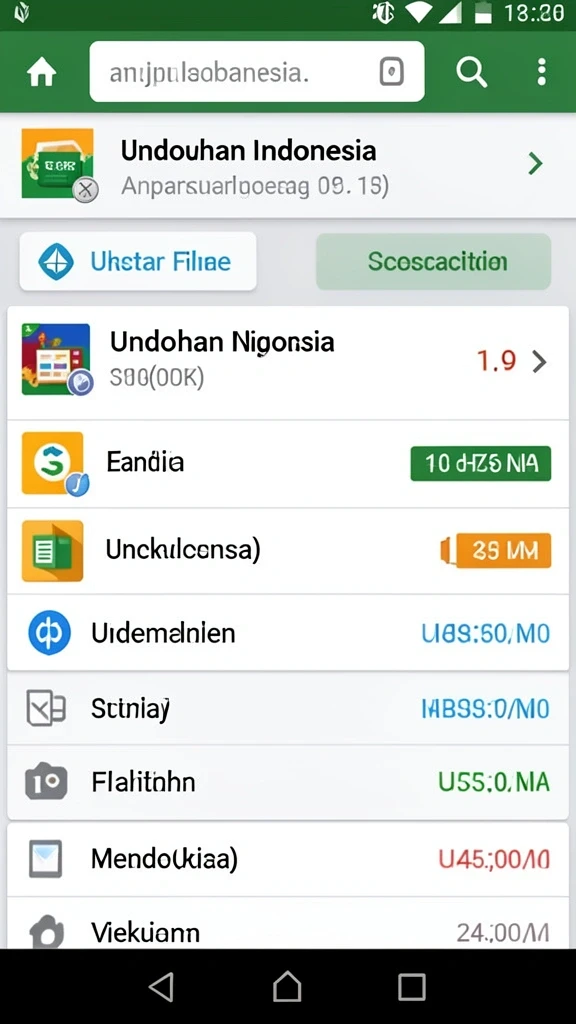Open the Stinlay row
The height and width of the screenshot is (1024, 576).
coord(288,709)
